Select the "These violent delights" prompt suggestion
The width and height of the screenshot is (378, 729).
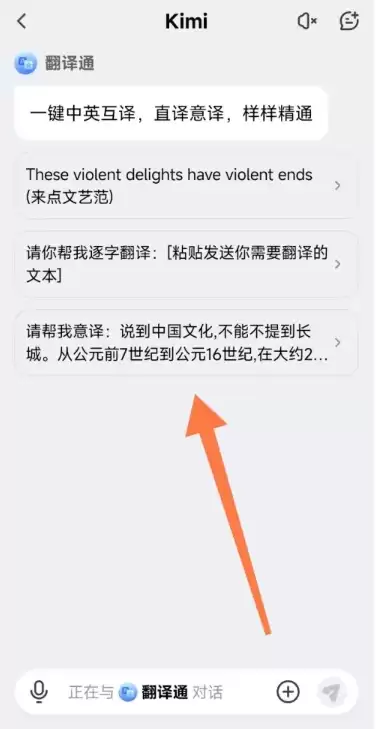tap(186, 186)
